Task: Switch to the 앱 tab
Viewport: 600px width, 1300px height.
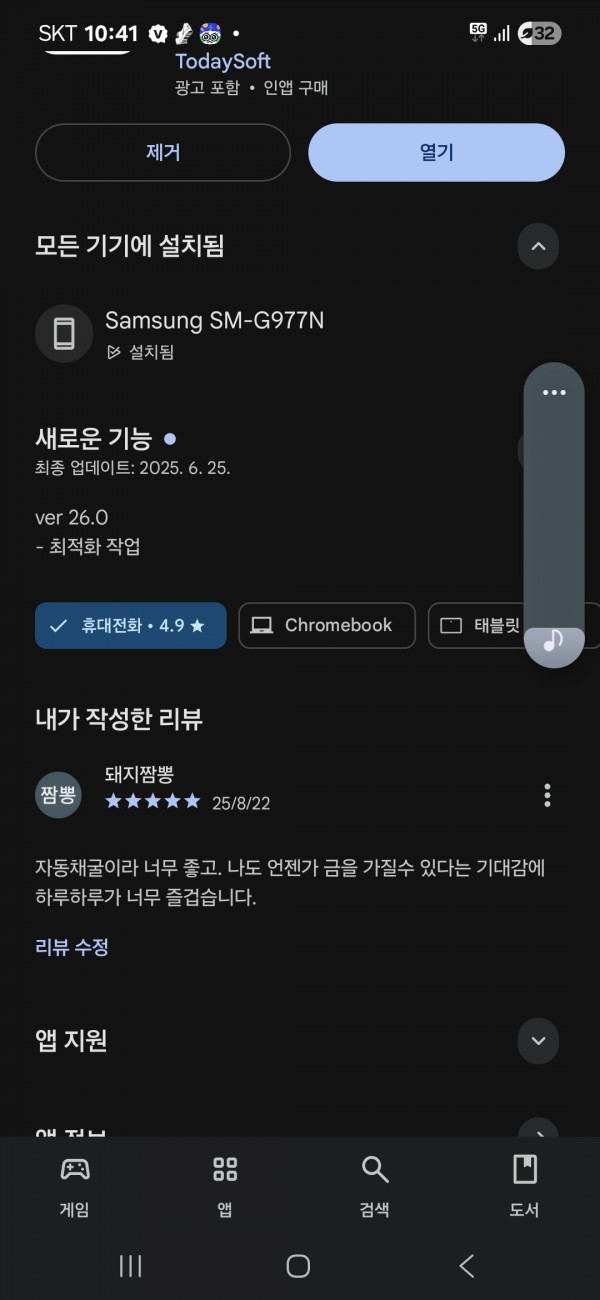Action: 225,1186
